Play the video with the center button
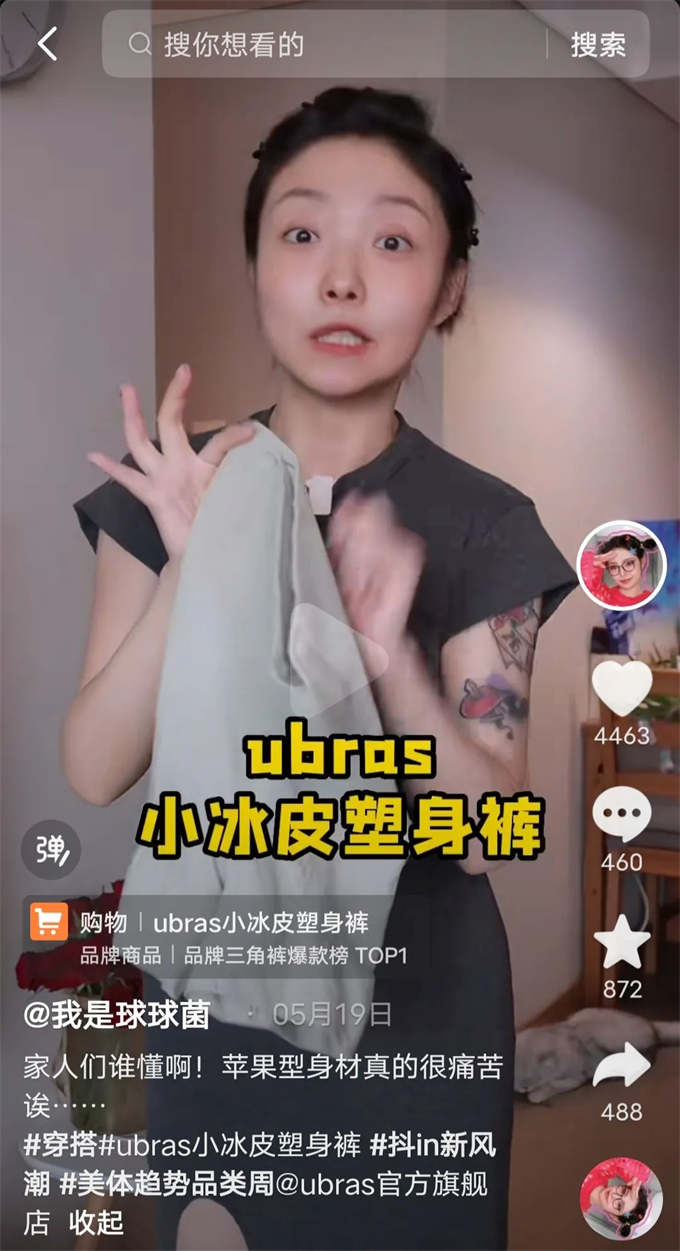 click(339, 655)
